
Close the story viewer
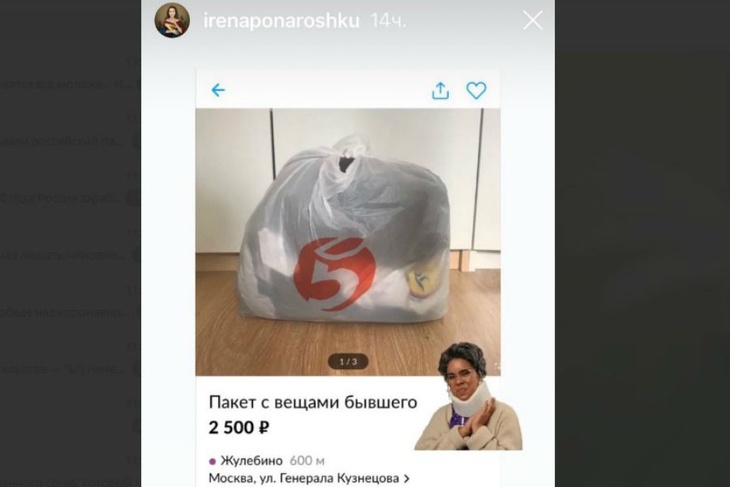coord(533,20)
